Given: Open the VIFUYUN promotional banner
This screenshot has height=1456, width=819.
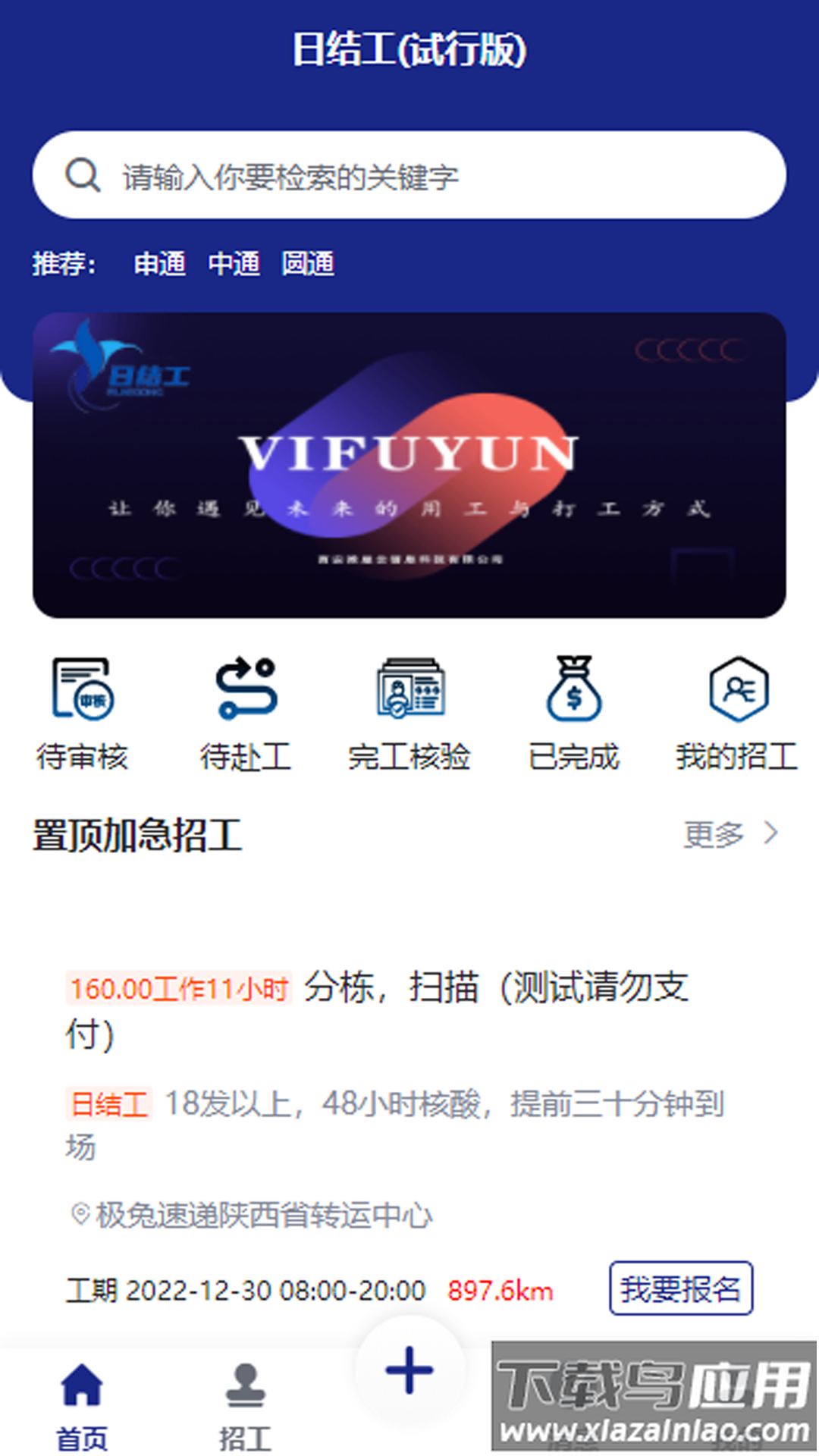Looking at the screenshot, I should coord(409,465).
